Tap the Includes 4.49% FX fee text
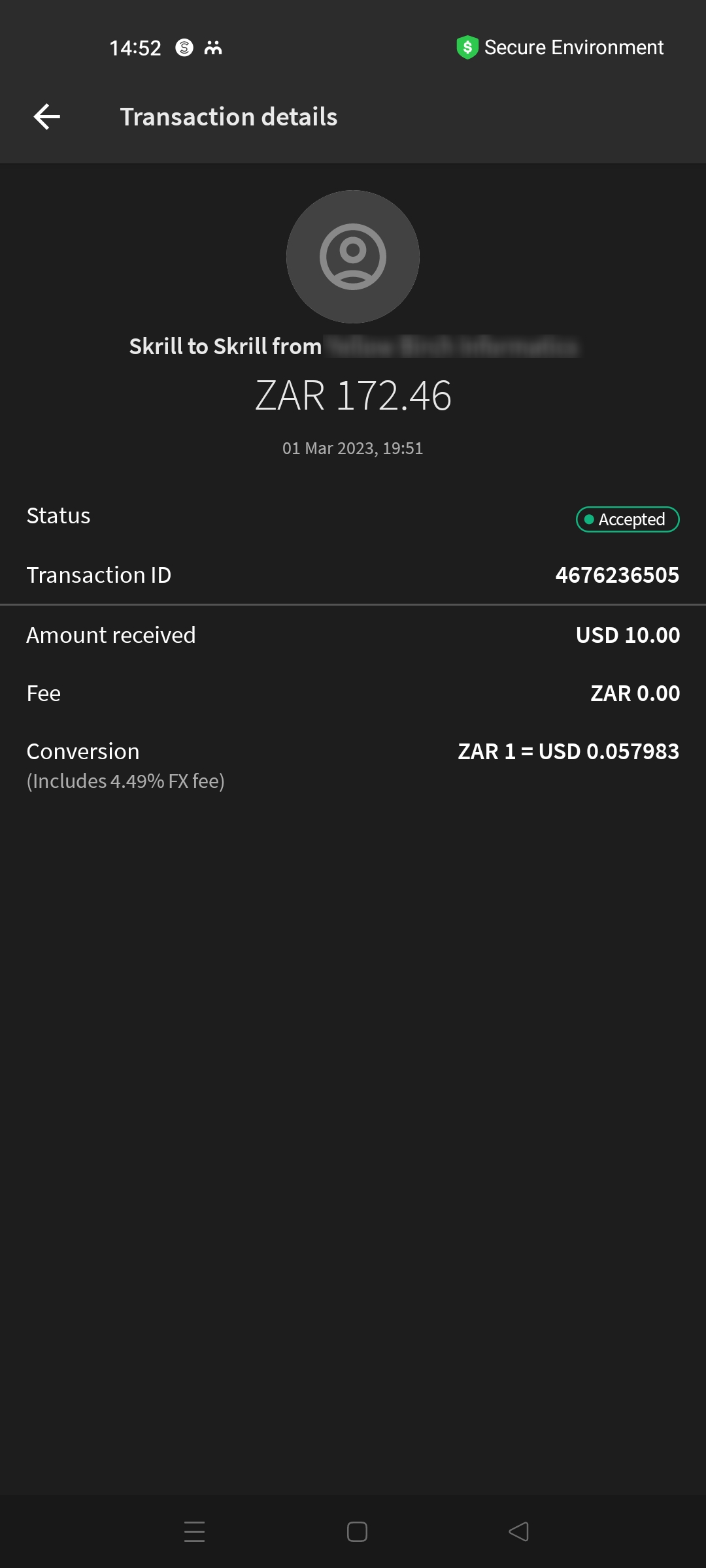Screen dimensions: 706x1568 124,781
